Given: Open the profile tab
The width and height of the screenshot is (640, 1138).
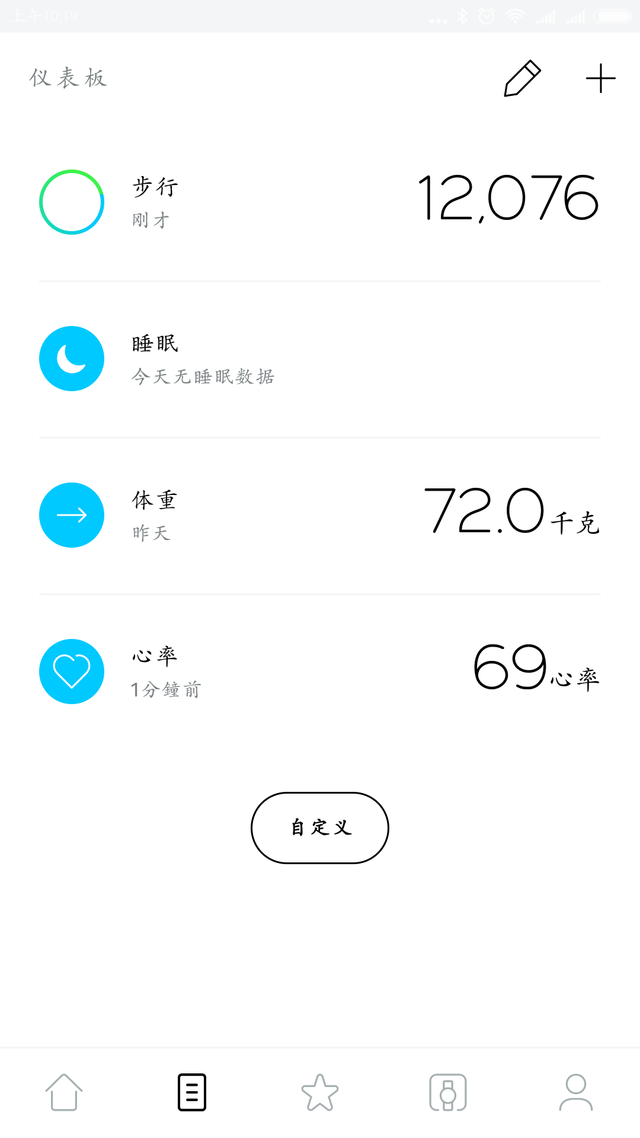Looking at the screenshot, I should 576,1092.
